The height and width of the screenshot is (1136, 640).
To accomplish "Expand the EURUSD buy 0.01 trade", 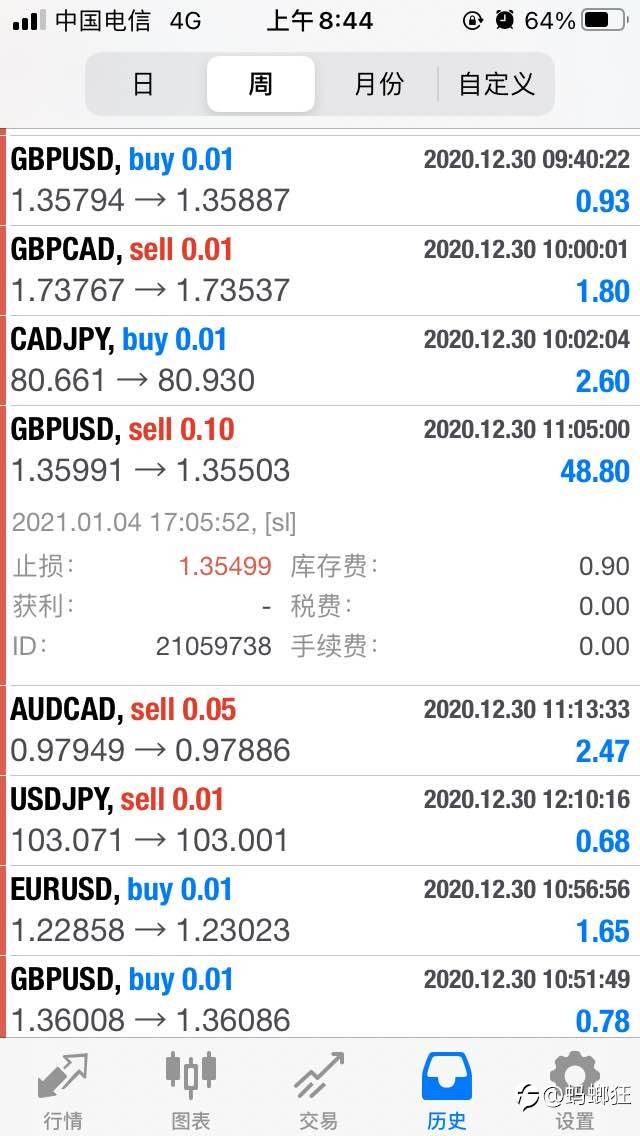I will [x=320, y=910].
